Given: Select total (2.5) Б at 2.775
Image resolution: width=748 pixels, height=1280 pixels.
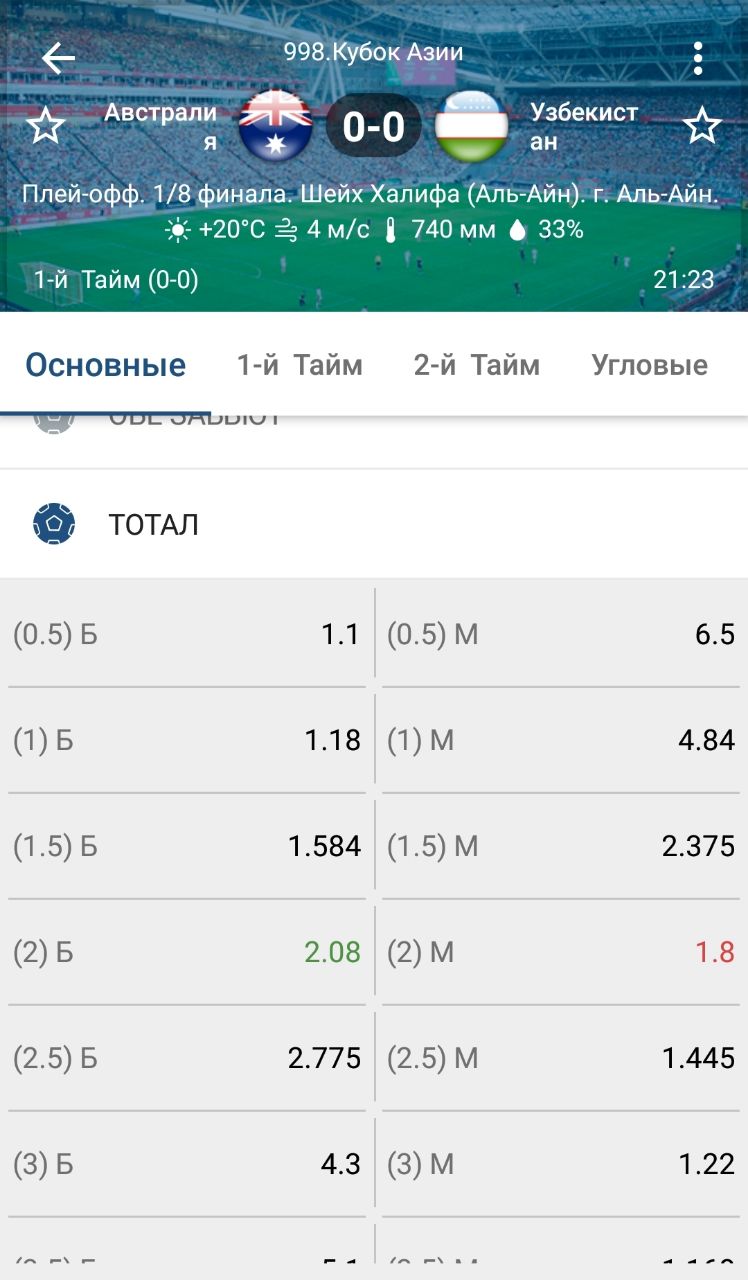Looking at the screenshot, I should (x=186, y=1058).
